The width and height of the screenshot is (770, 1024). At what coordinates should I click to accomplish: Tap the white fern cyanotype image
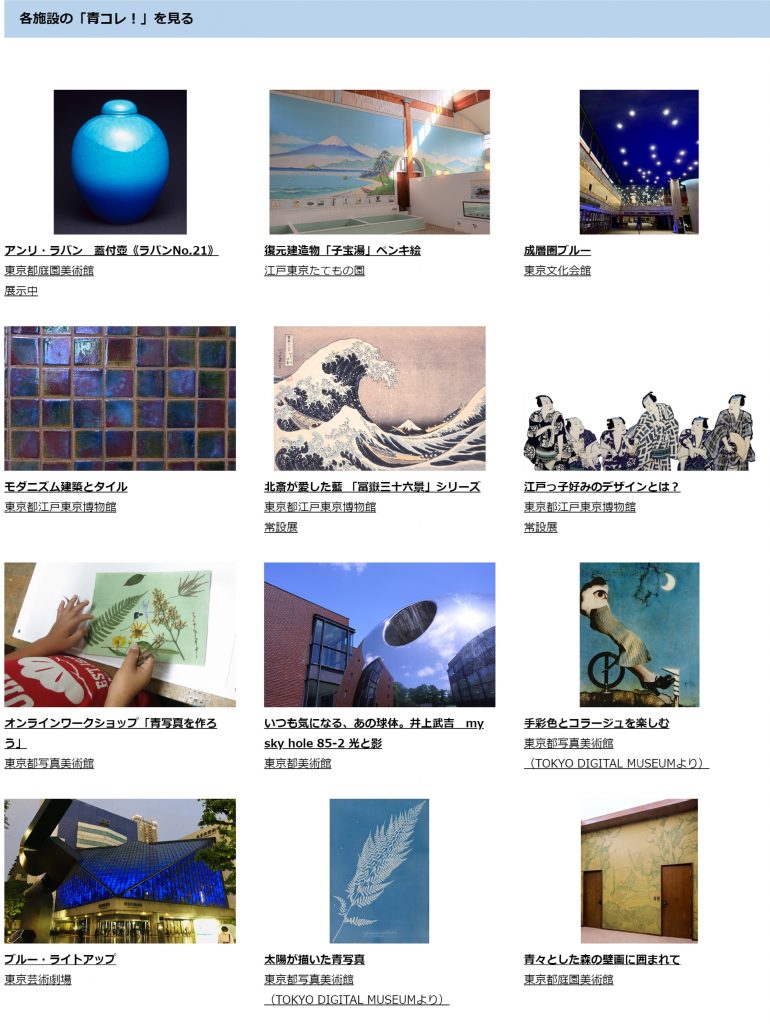point(379,870)
